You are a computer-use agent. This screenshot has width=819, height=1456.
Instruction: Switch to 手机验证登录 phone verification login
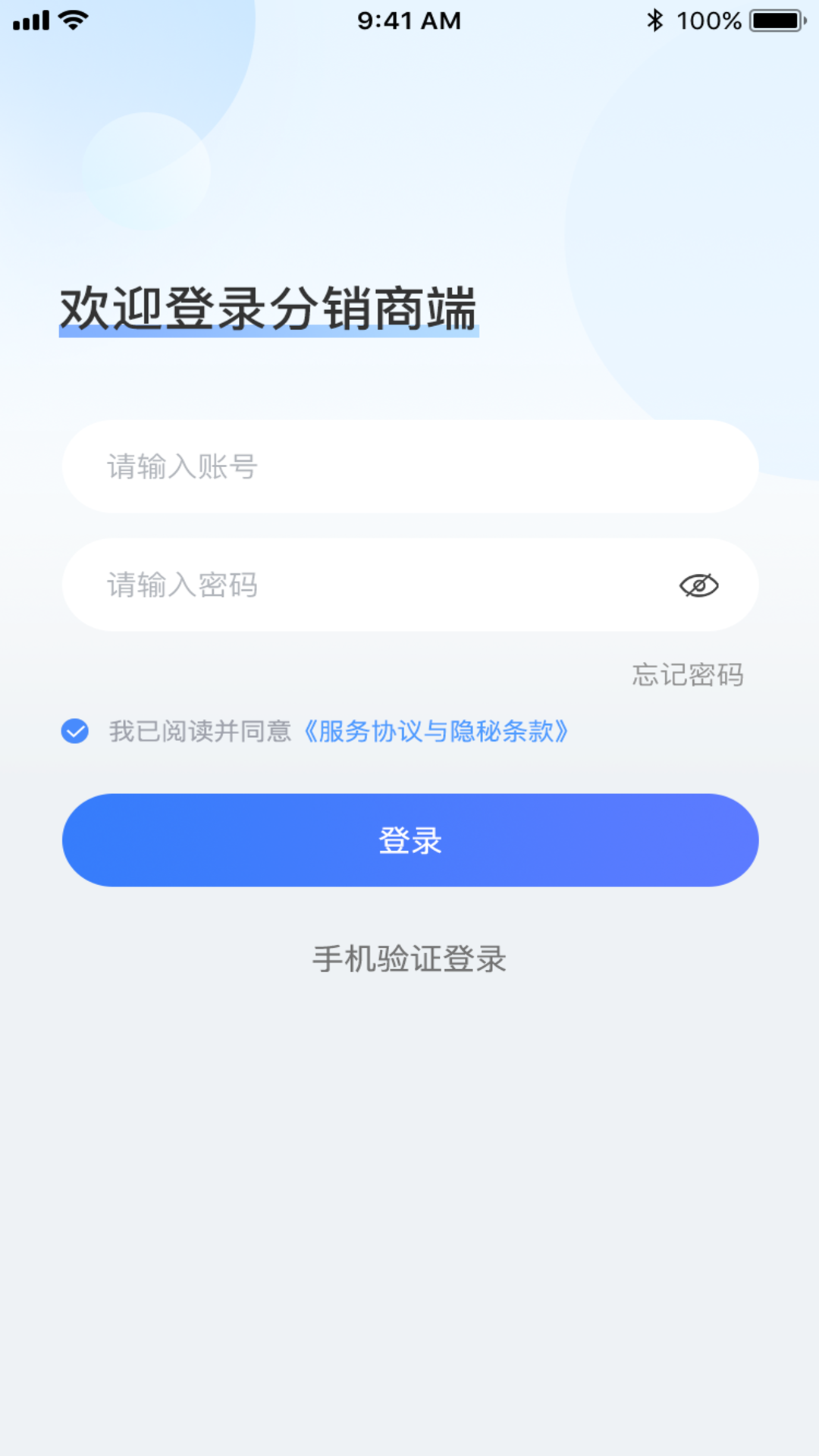409,959
